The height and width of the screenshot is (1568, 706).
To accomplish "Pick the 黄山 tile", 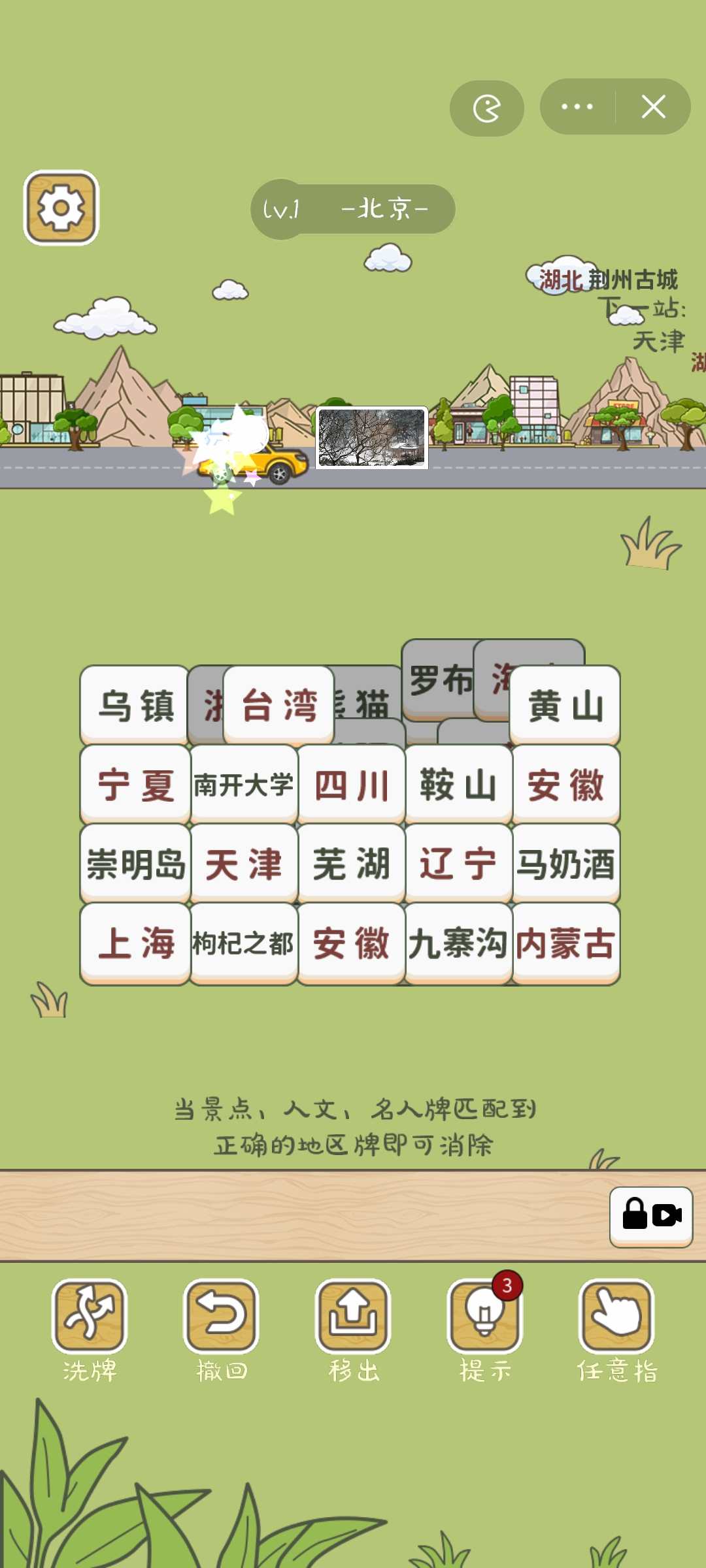I will (565, 706).
